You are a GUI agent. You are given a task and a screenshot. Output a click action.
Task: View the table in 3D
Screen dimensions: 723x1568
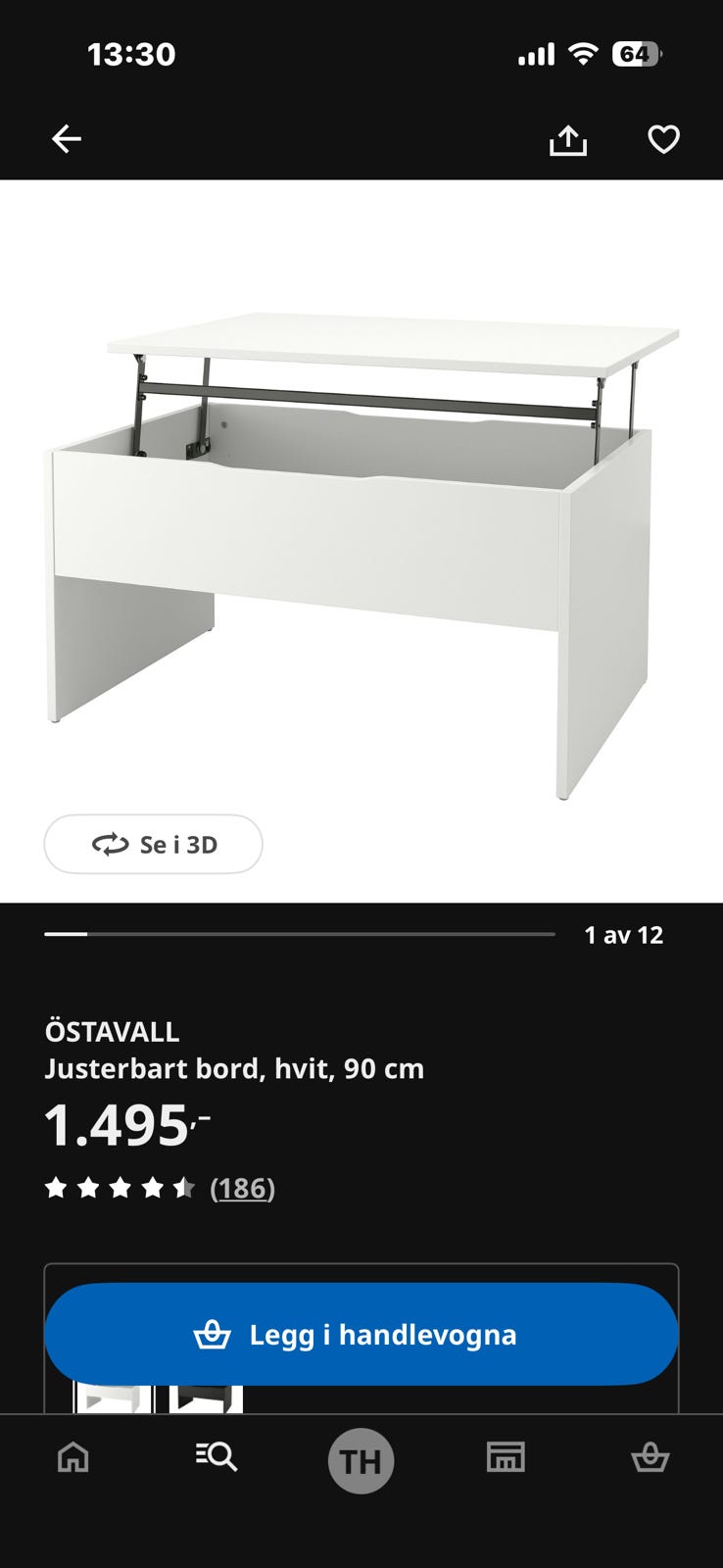[153, 844]
